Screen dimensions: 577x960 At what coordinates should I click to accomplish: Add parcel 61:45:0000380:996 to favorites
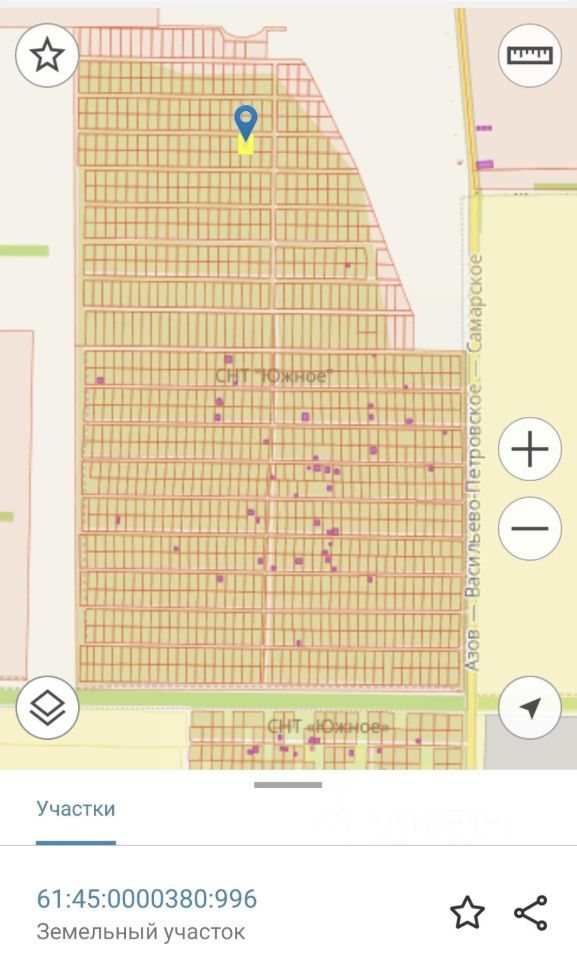(467, 913)
